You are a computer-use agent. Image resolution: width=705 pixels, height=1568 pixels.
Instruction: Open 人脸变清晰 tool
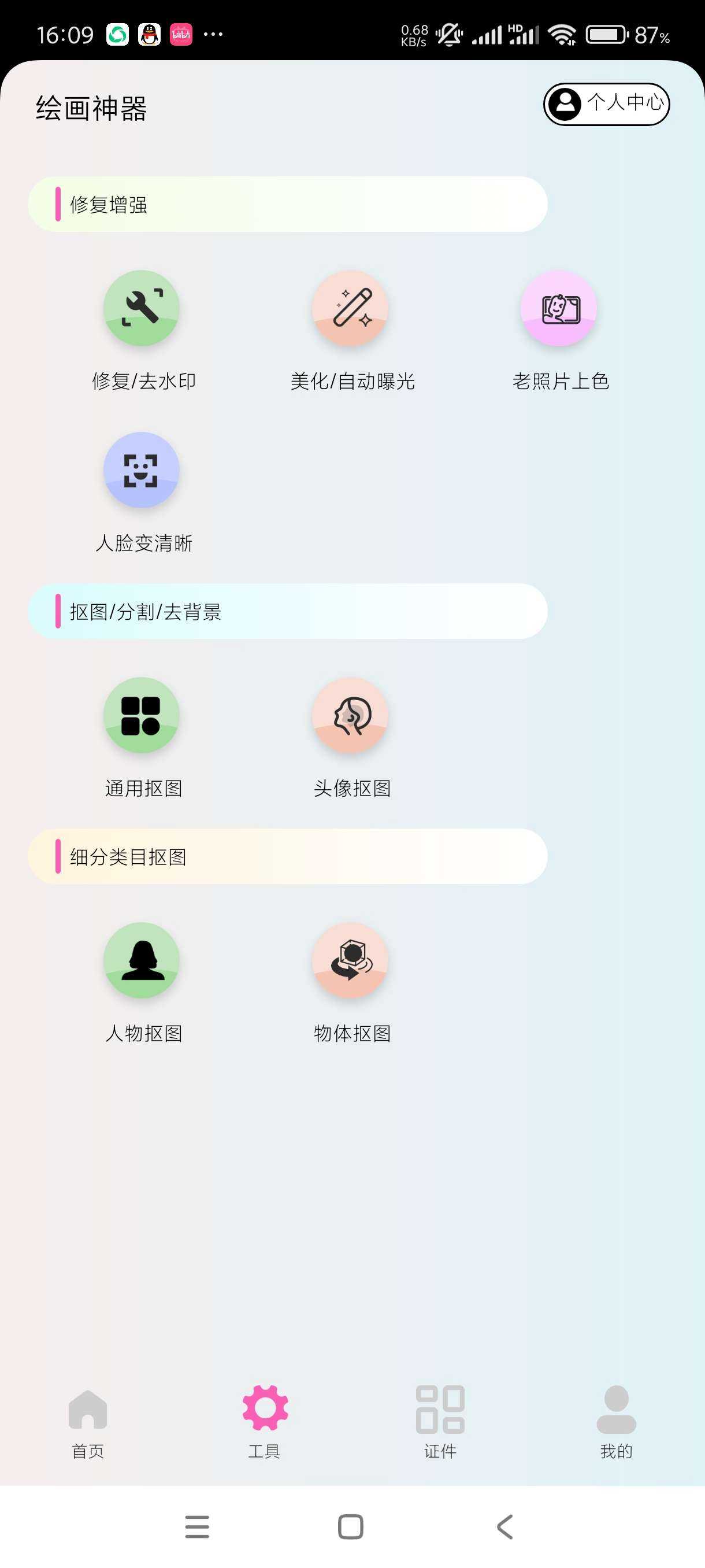(142, 471)
